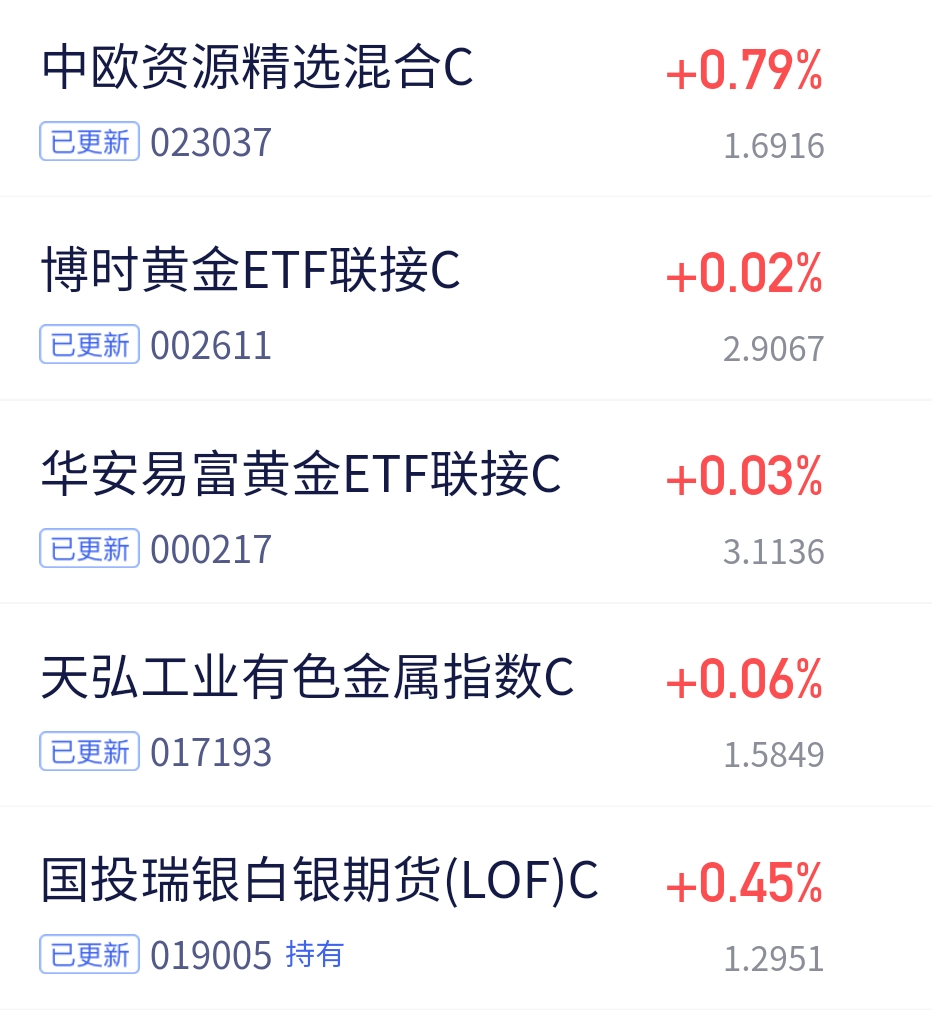Open the 华安易富黄金ETF联接C fund row
The height and width of the screenshot is (1030, 932).
466,502
